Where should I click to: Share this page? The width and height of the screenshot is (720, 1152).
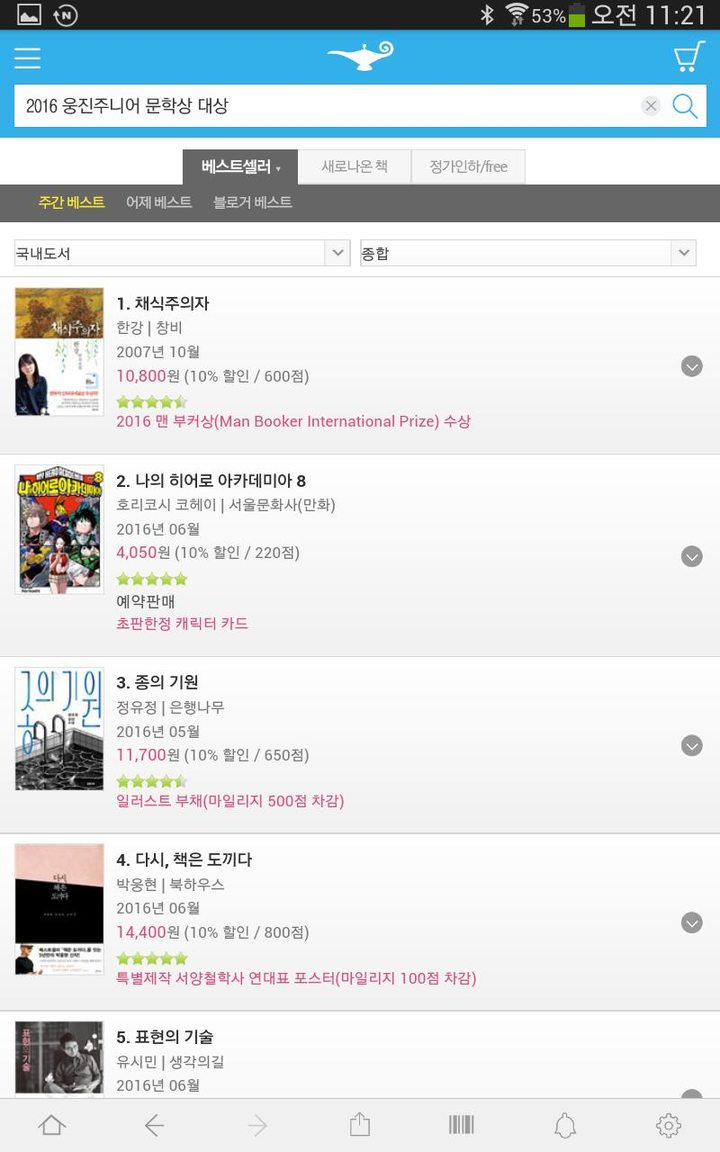[360, 1126]
